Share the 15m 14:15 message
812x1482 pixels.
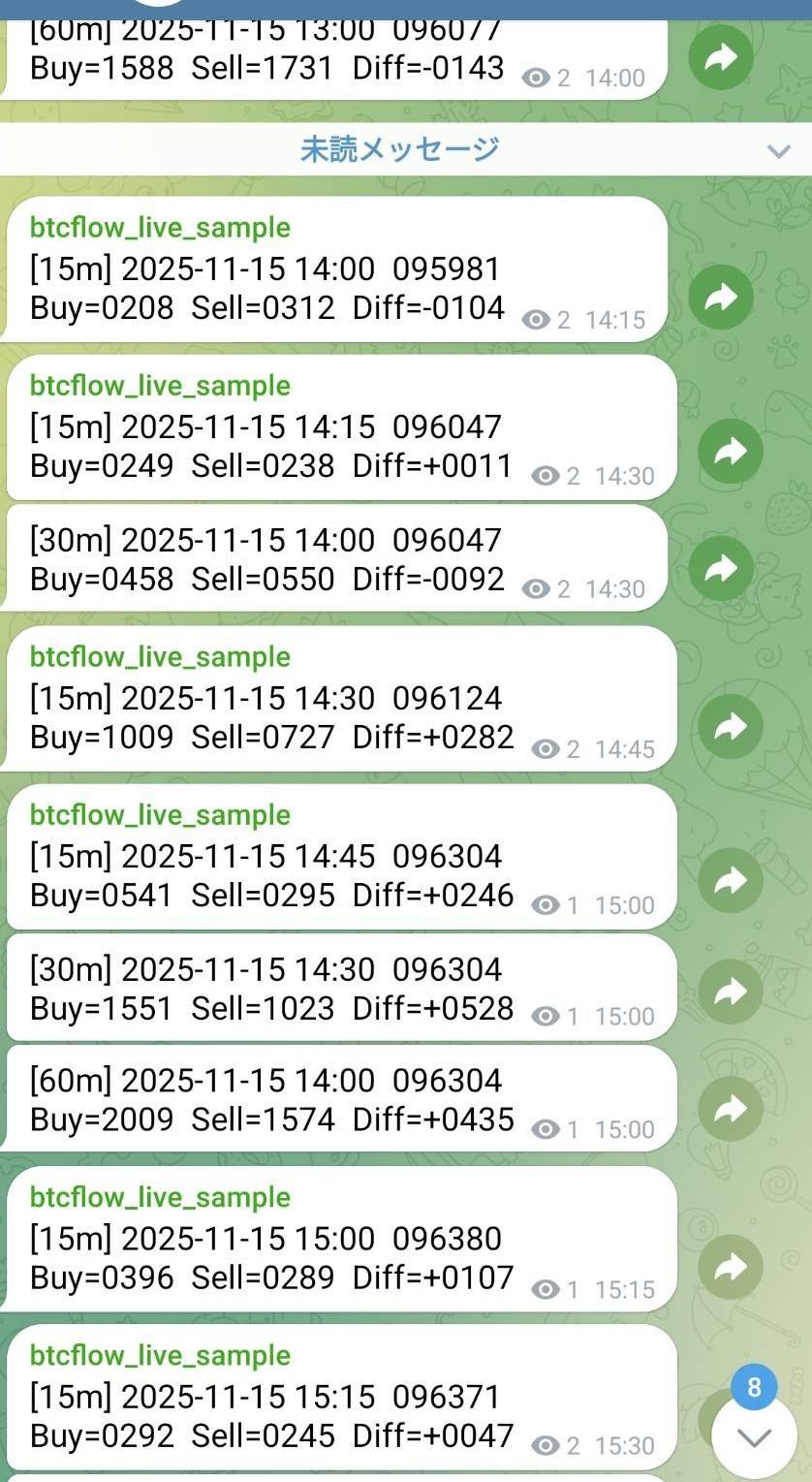pyautogui.click(x=731, y=452)
